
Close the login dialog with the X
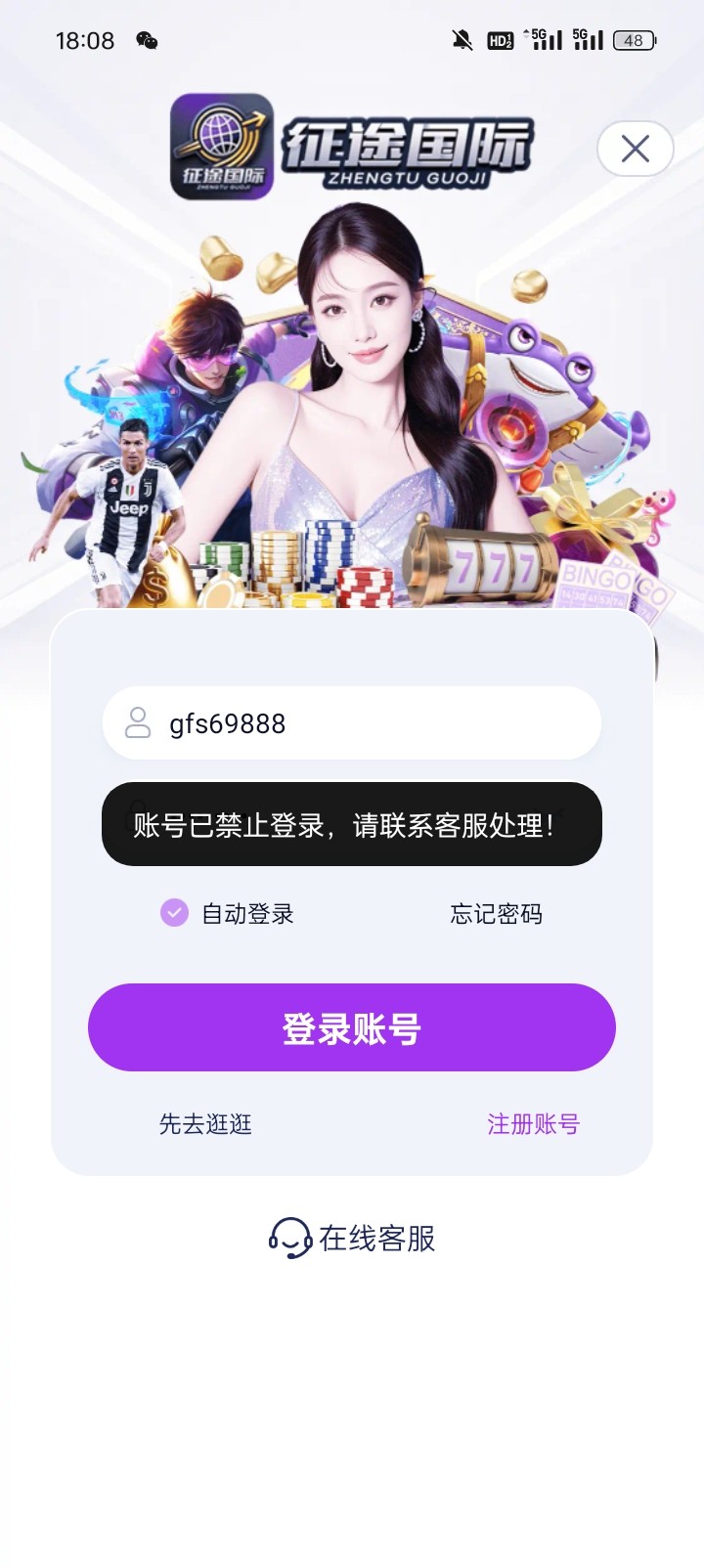coord(636,149)
